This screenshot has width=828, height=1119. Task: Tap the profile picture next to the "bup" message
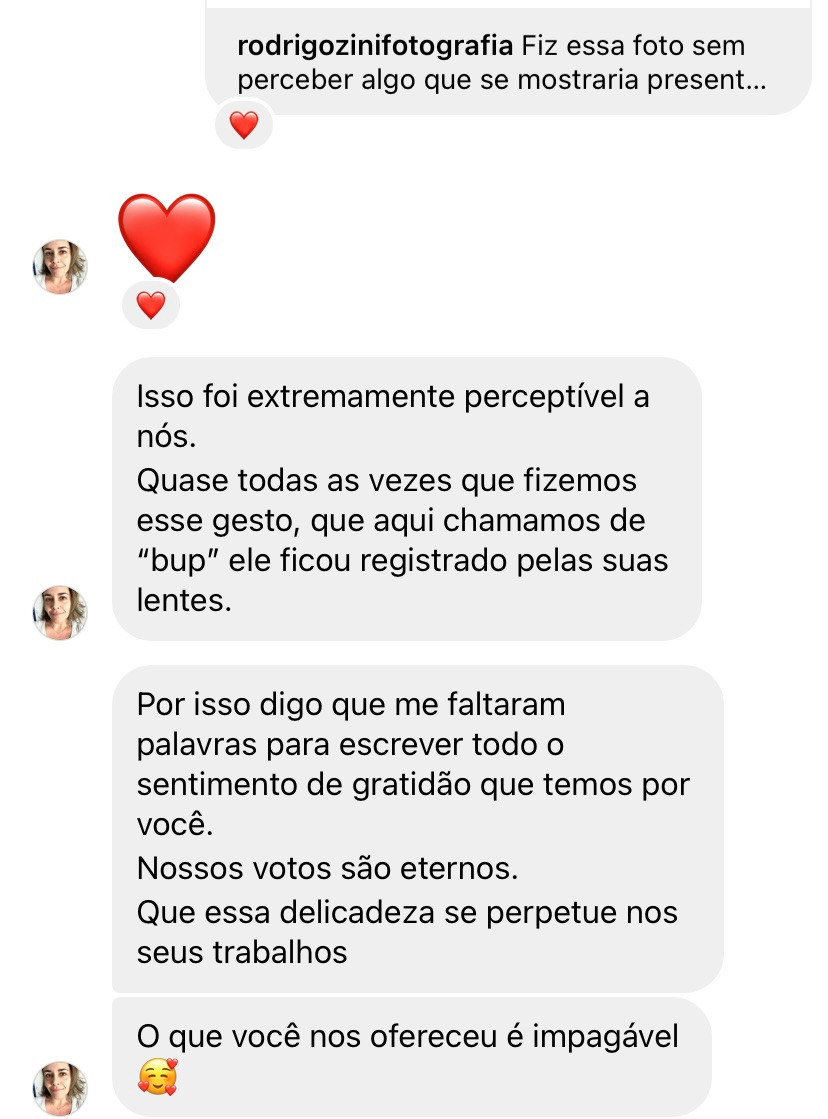tap(61, 612)
